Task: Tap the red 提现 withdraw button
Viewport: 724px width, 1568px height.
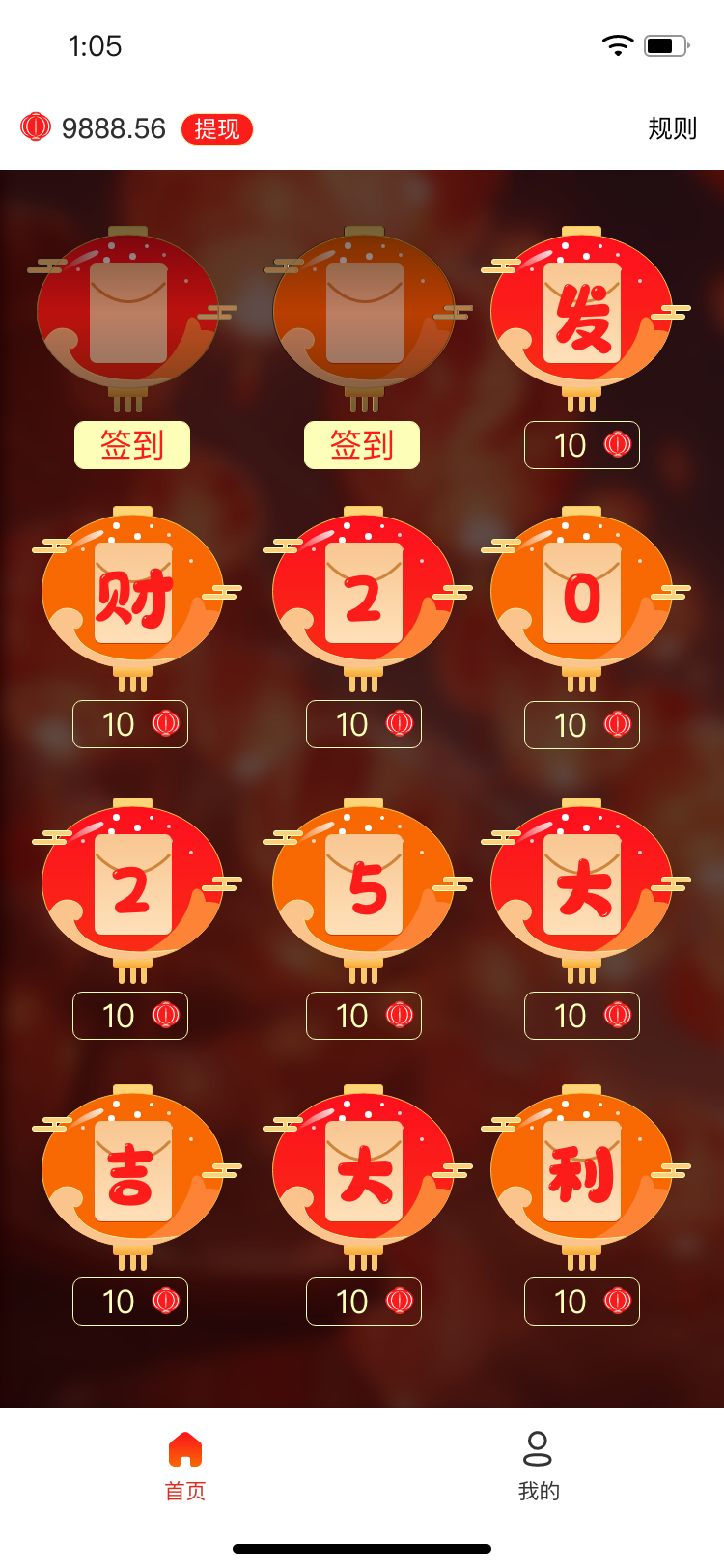Action: 216,127
